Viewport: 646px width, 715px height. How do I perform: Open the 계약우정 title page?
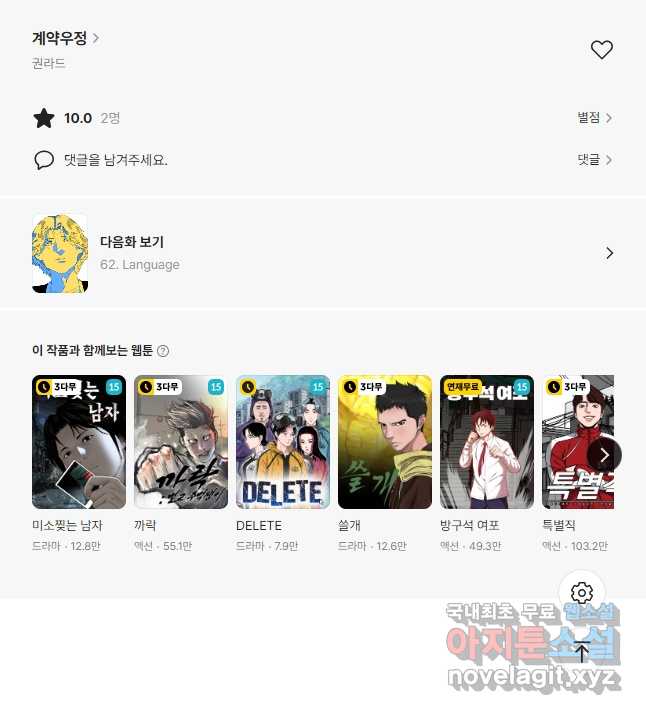(65, 39)
